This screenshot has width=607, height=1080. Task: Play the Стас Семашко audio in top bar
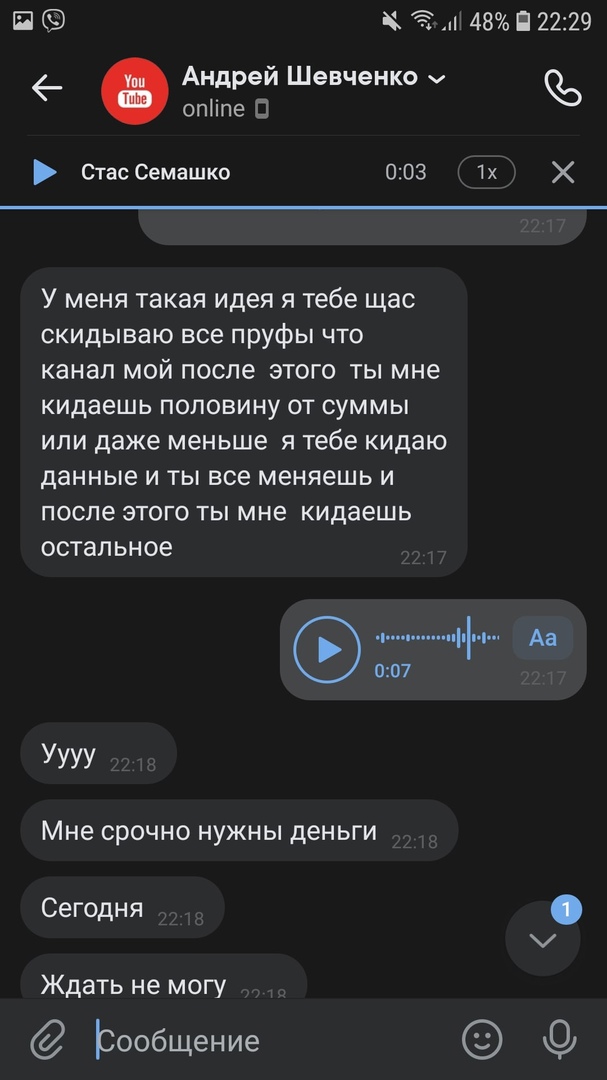pos(45,172)
